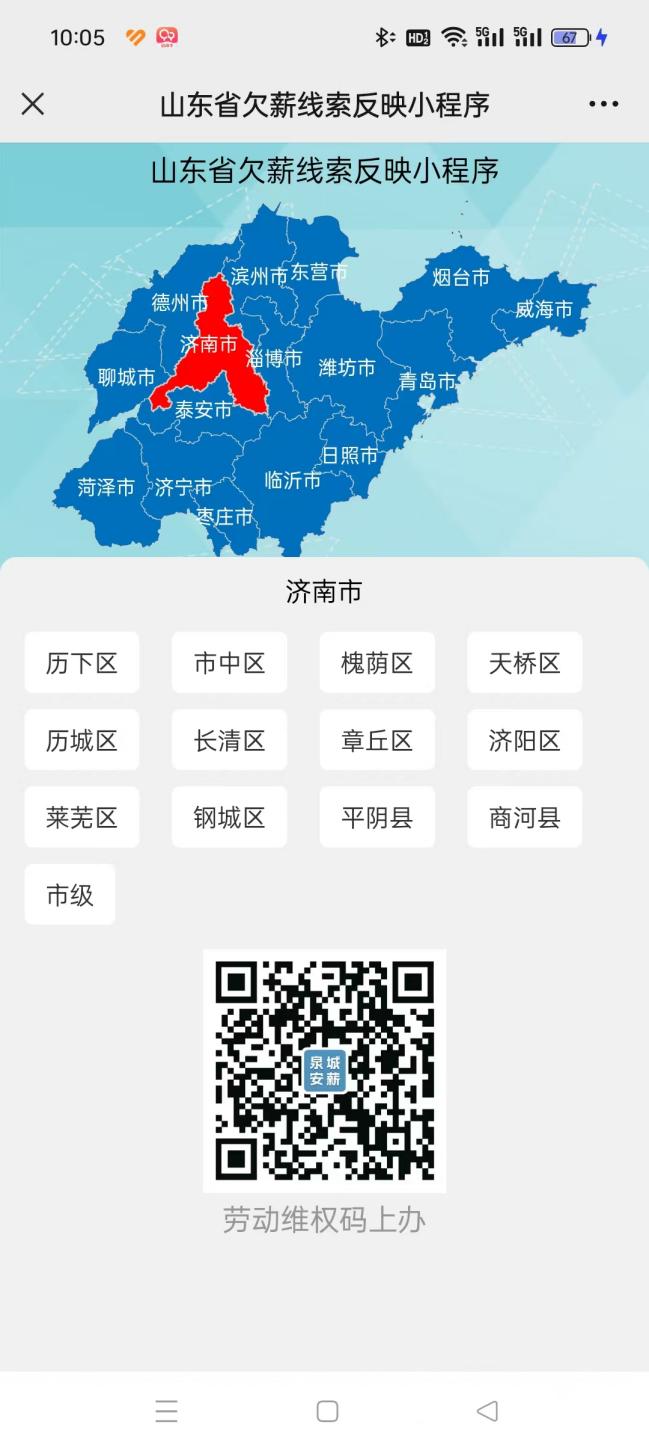The height and width of the screenshot is (1451, 649).
Task: Open the three-dot more menu
Action: (x=603, y=104)
